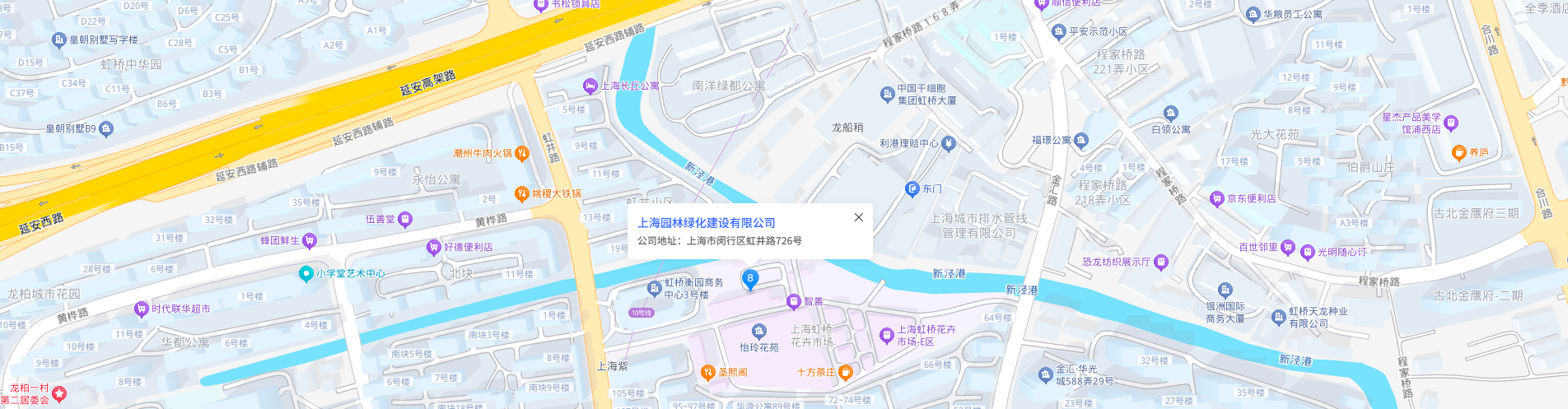Screen dimensions: 1568x409
Task: Select the 时代联华超市 supermarket marker
Action: (x=141, y=309)
